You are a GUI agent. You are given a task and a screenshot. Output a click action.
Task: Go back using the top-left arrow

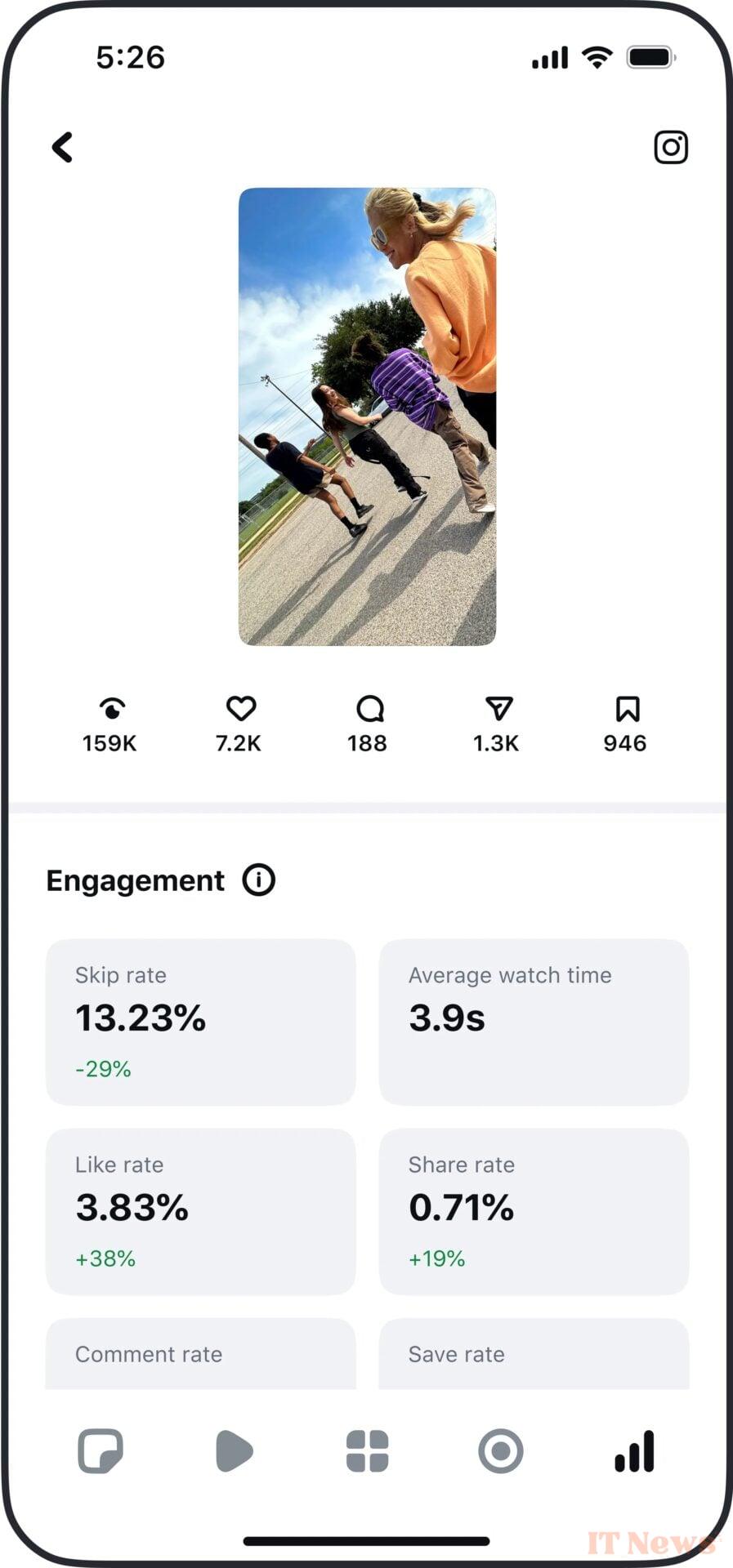coord(62,148)
